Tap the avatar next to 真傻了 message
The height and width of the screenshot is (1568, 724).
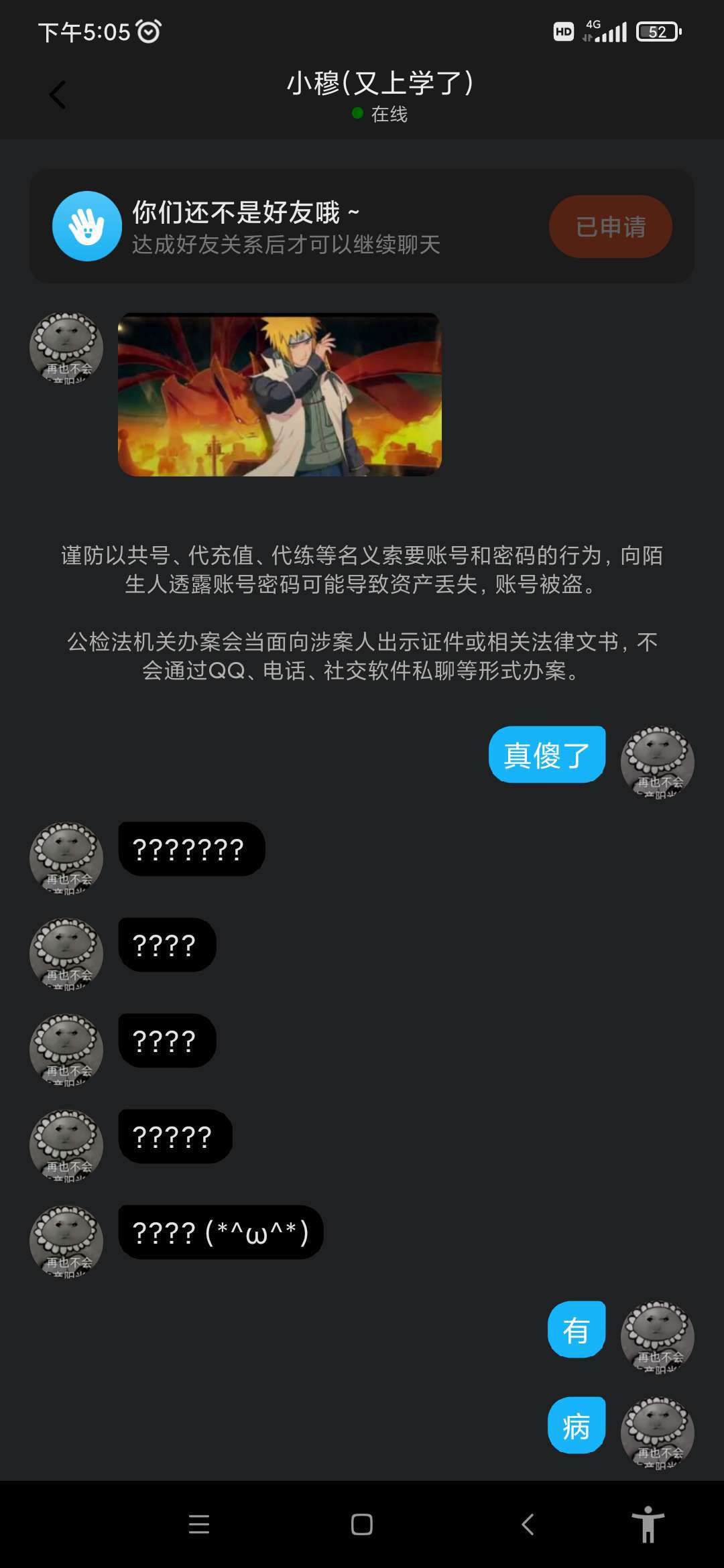point(657,762)
